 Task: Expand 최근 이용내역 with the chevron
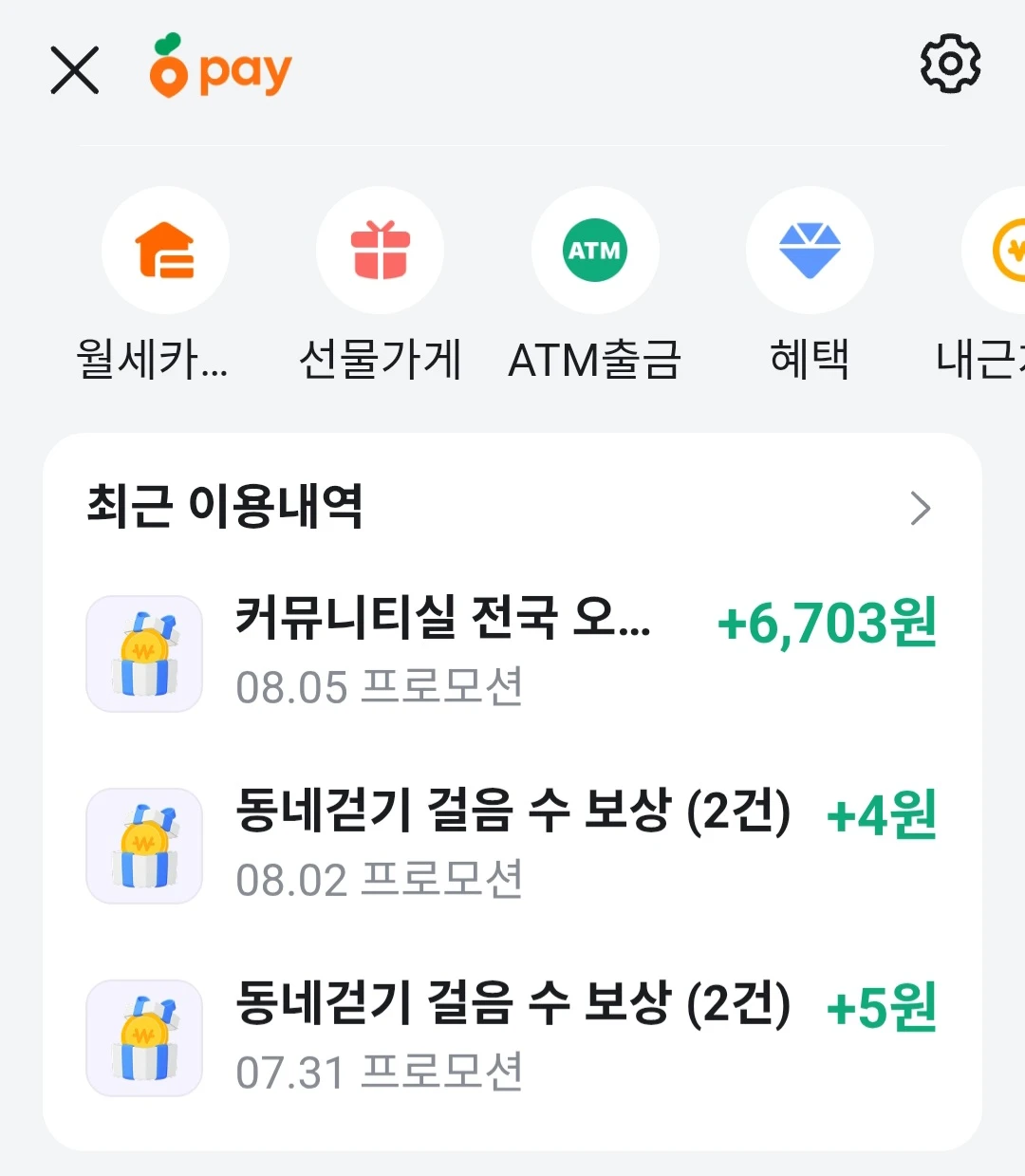(921, 509)
